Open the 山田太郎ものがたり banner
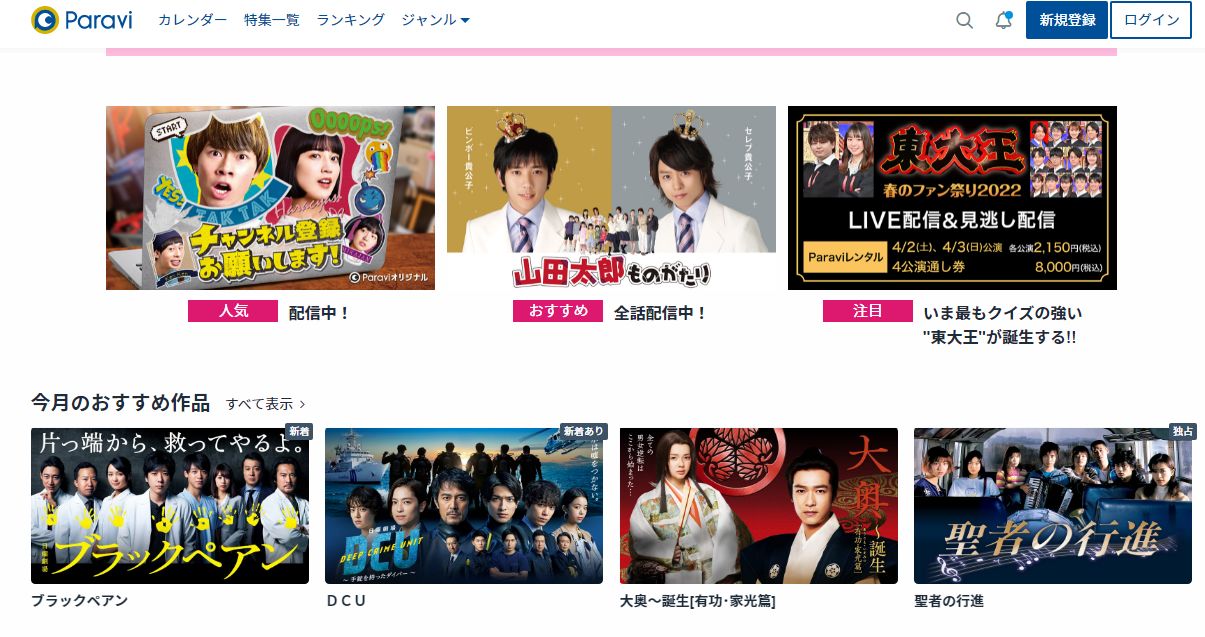1205x637 pixels. click(611, 198)
